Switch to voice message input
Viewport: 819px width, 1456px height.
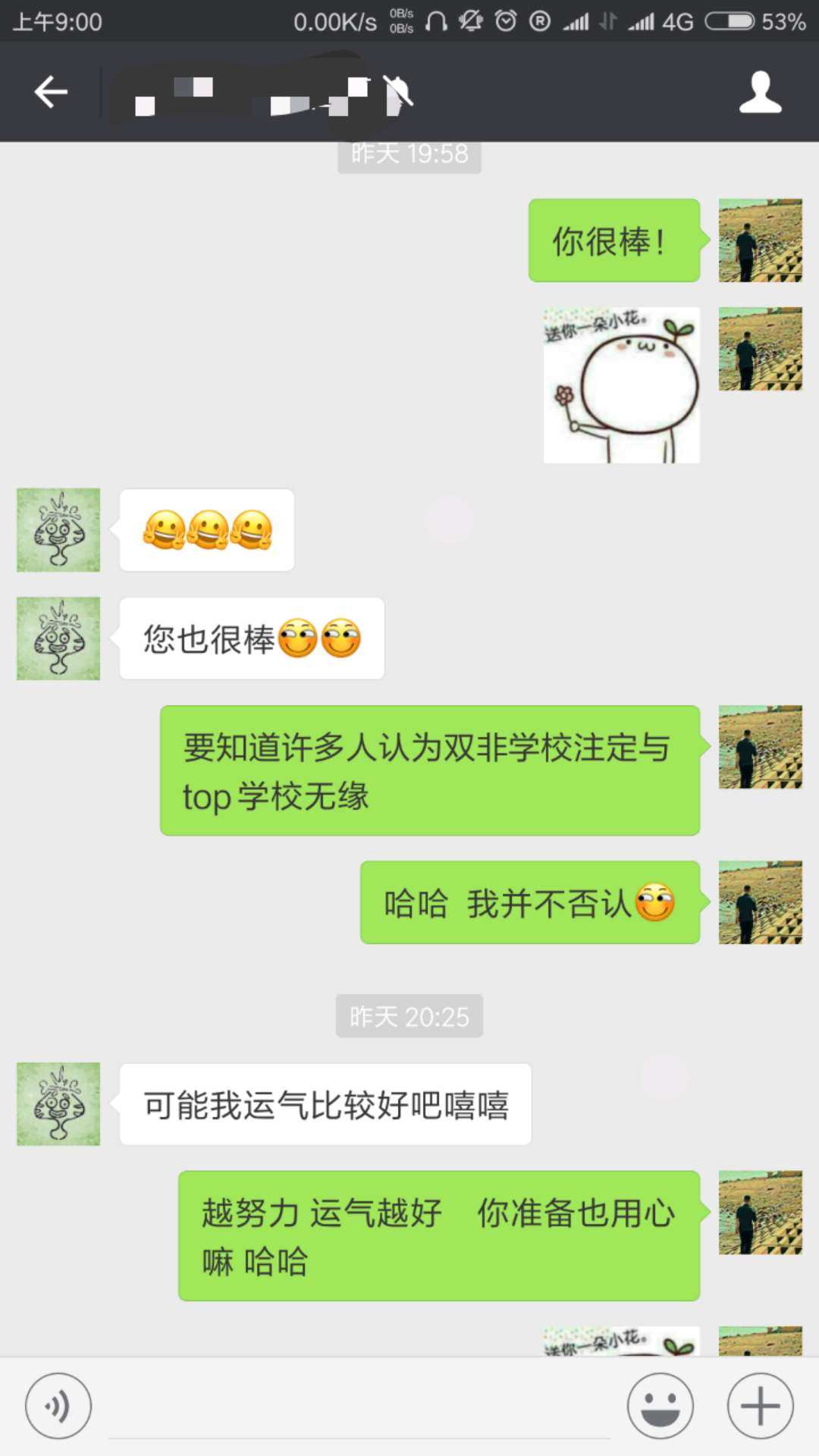58,1405
